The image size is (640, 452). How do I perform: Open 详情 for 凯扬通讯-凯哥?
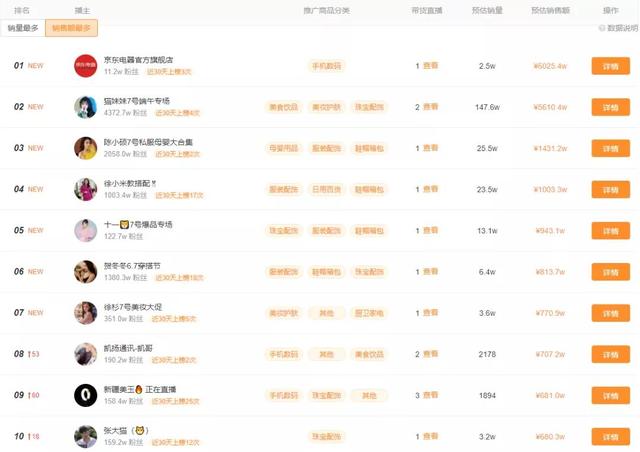point(610,354)
